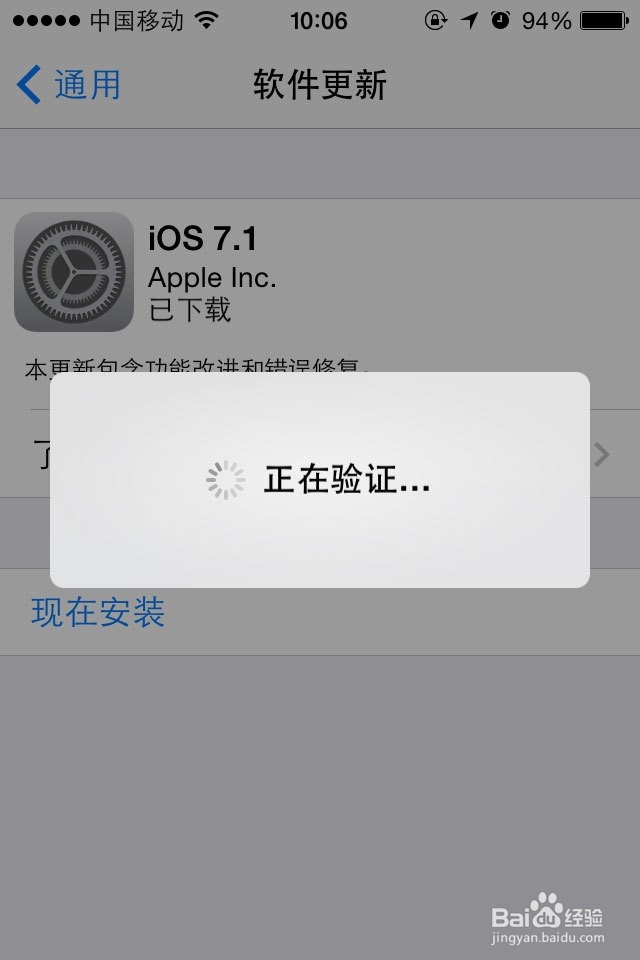640x960 pixels.
Task: Tap 现在安装 to install the update
Action: pos(98,612)
